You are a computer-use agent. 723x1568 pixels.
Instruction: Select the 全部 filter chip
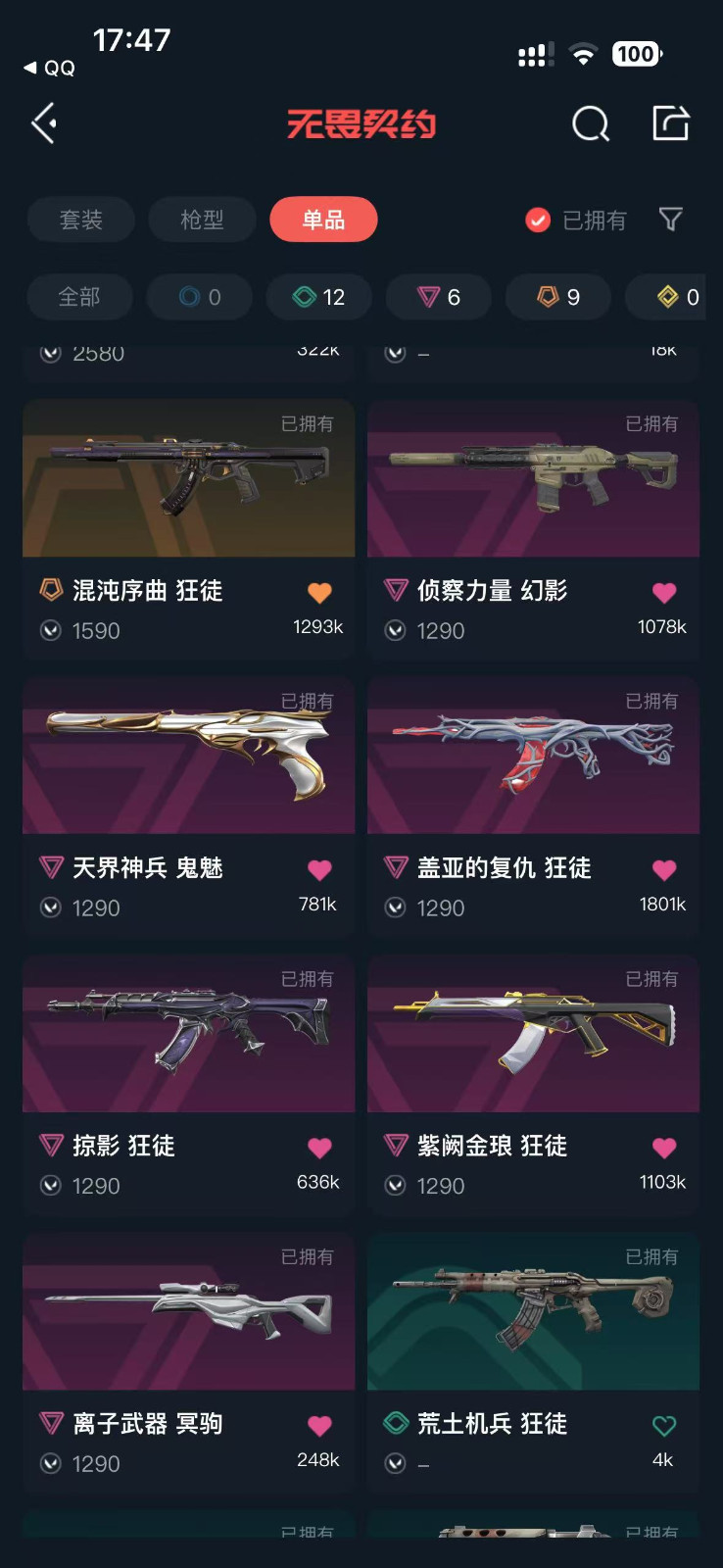[79, 297]
